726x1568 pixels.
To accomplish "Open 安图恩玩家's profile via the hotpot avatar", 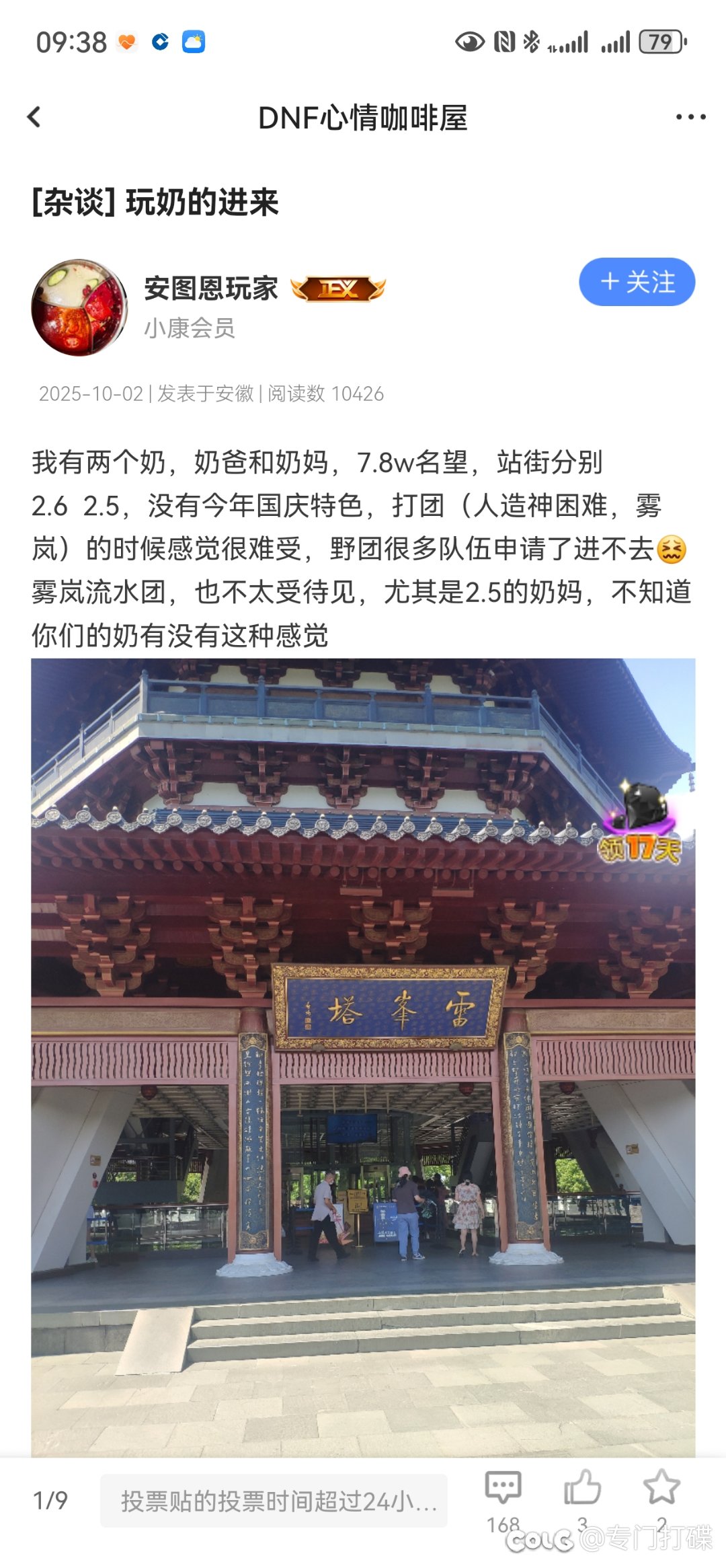I will tap(79, 307).
